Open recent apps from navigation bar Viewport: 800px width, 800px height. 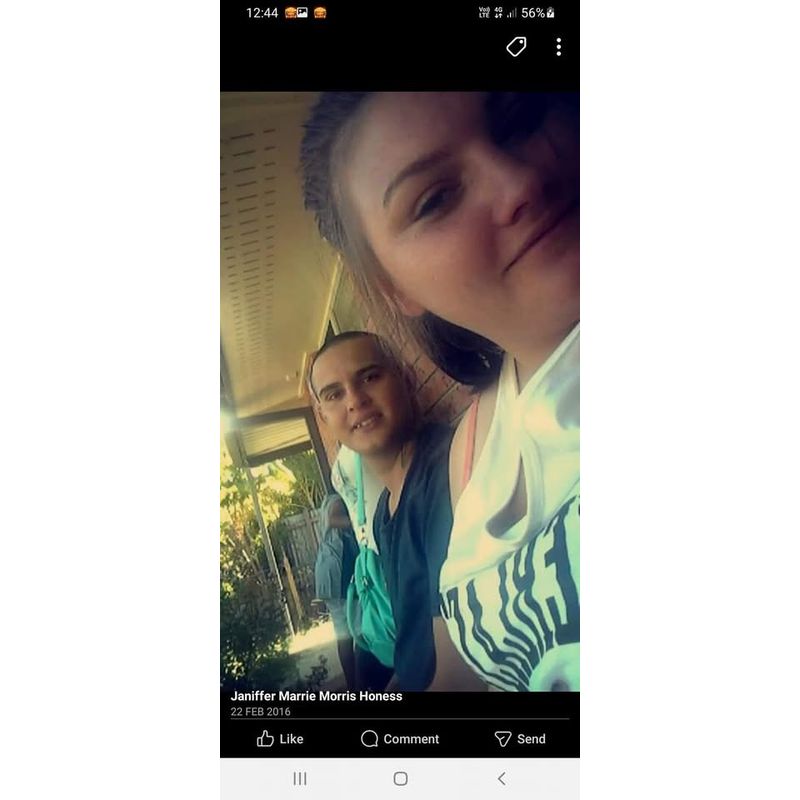tap(299, 778)
